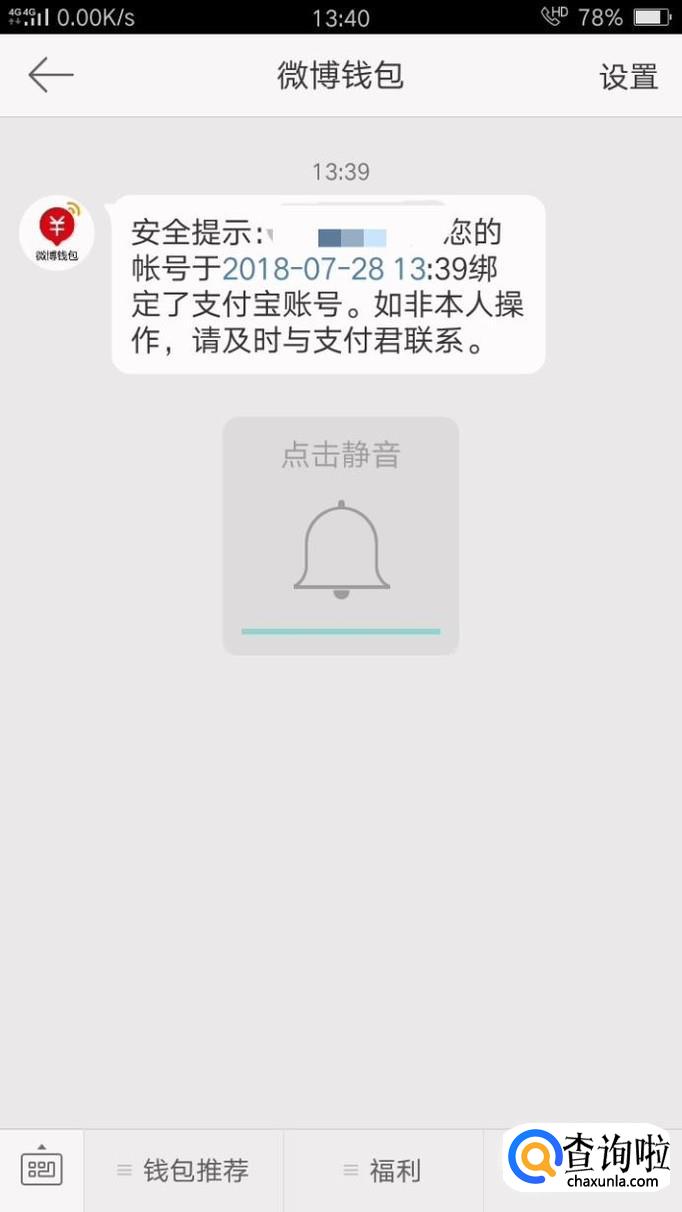682x1212 pixels.
Task: Tap 点击静音 to mute
Action: (341, 536)
